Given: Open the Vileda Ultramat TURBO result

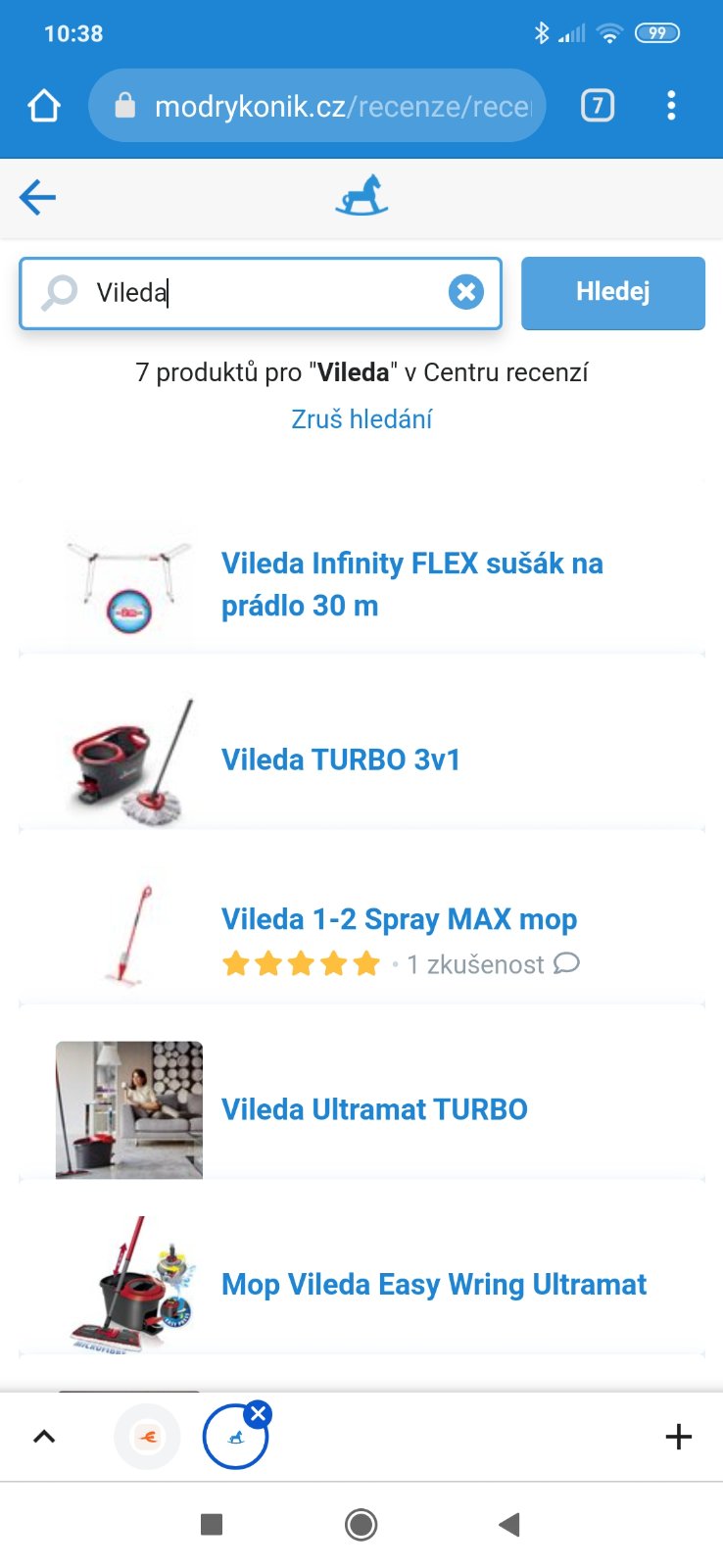Looking at the screenshot, I should [374, 1109].
